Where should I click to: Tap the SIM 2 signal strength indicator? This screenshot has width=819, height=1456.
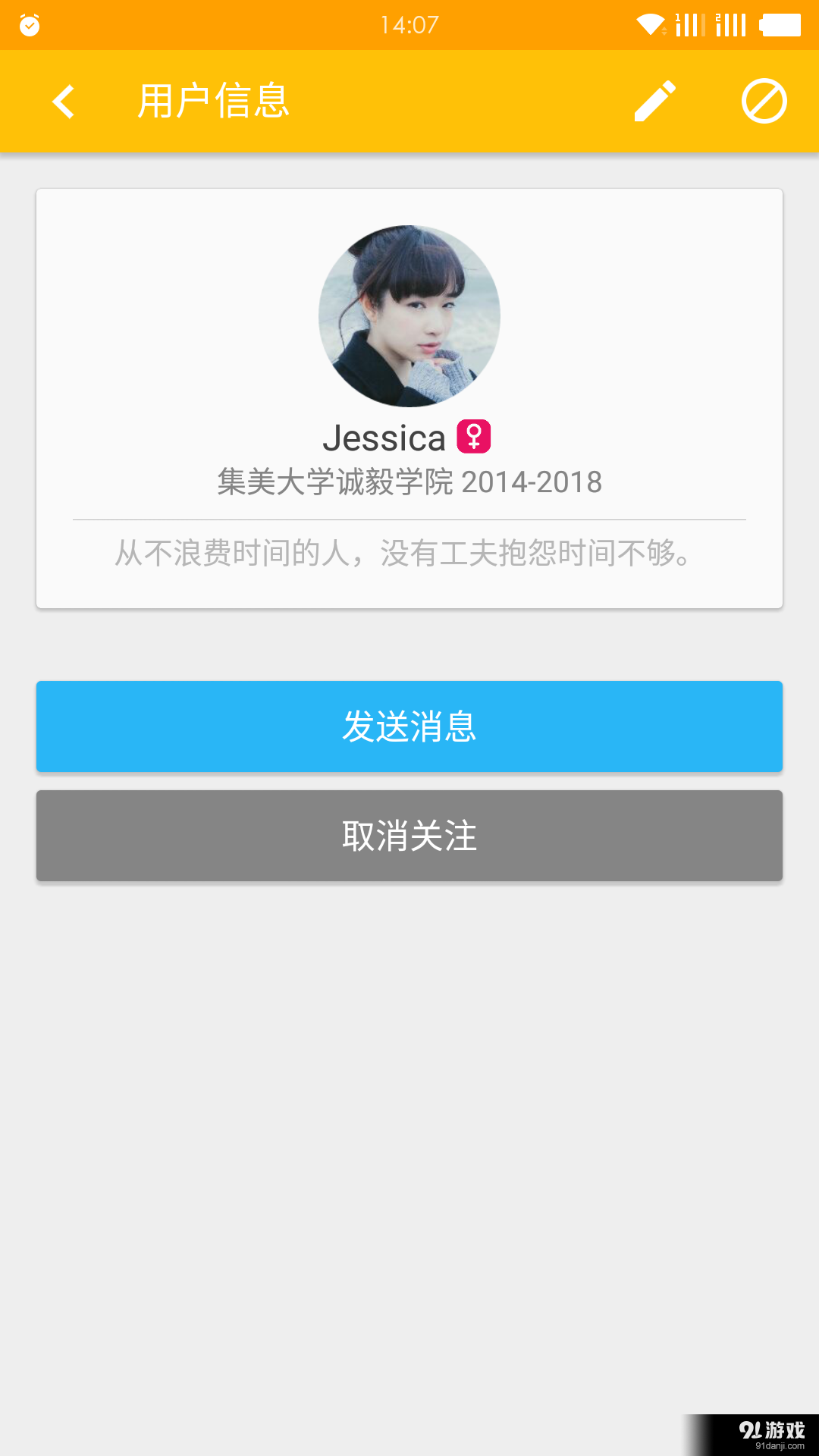coord(730,24)
